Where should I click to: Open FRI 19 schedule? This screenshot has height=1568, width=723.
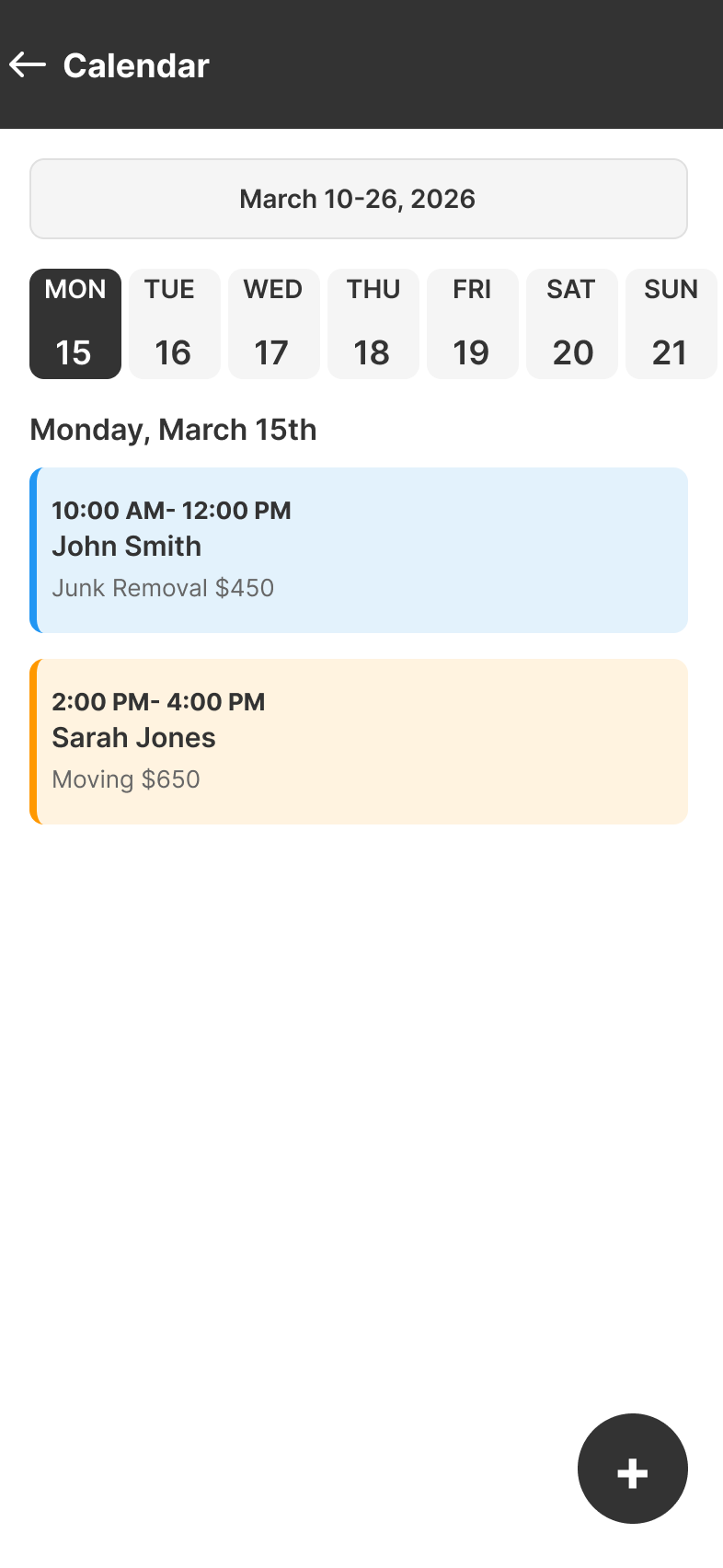tap(472, 323)
